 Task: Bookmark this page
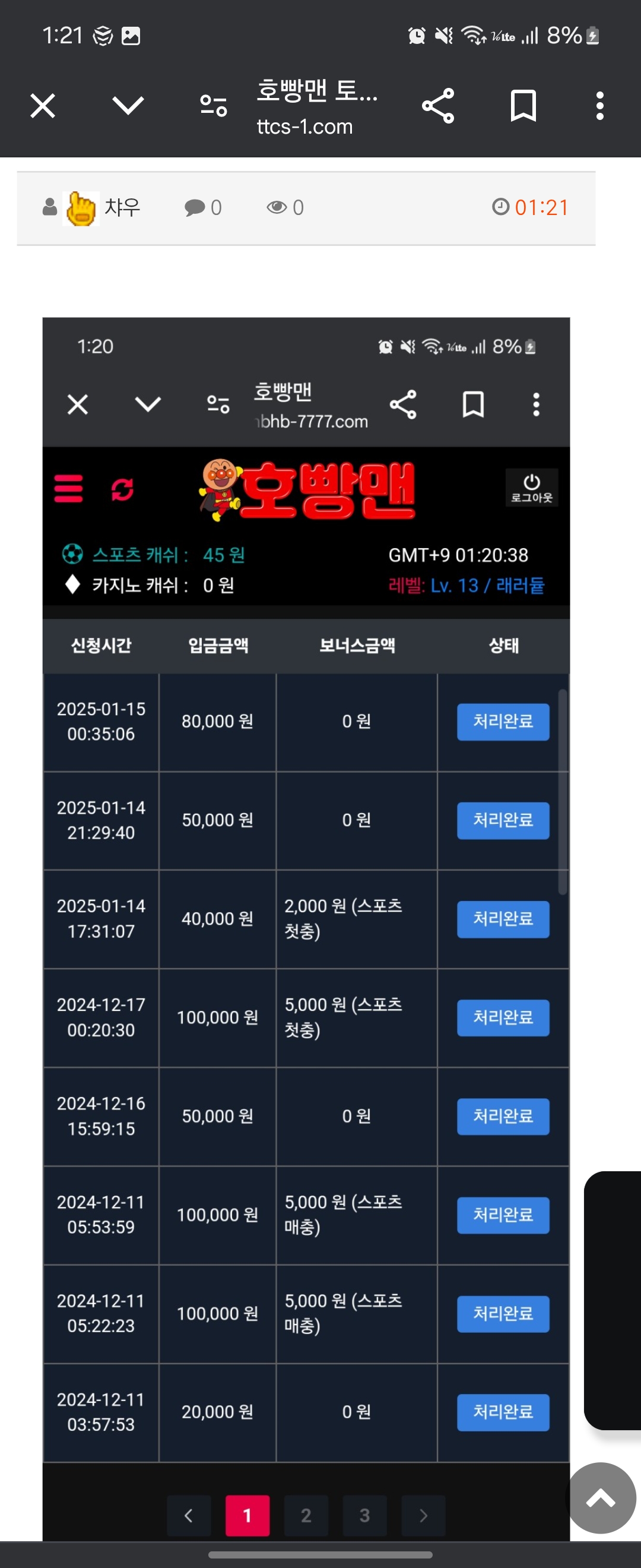(523, 106)
